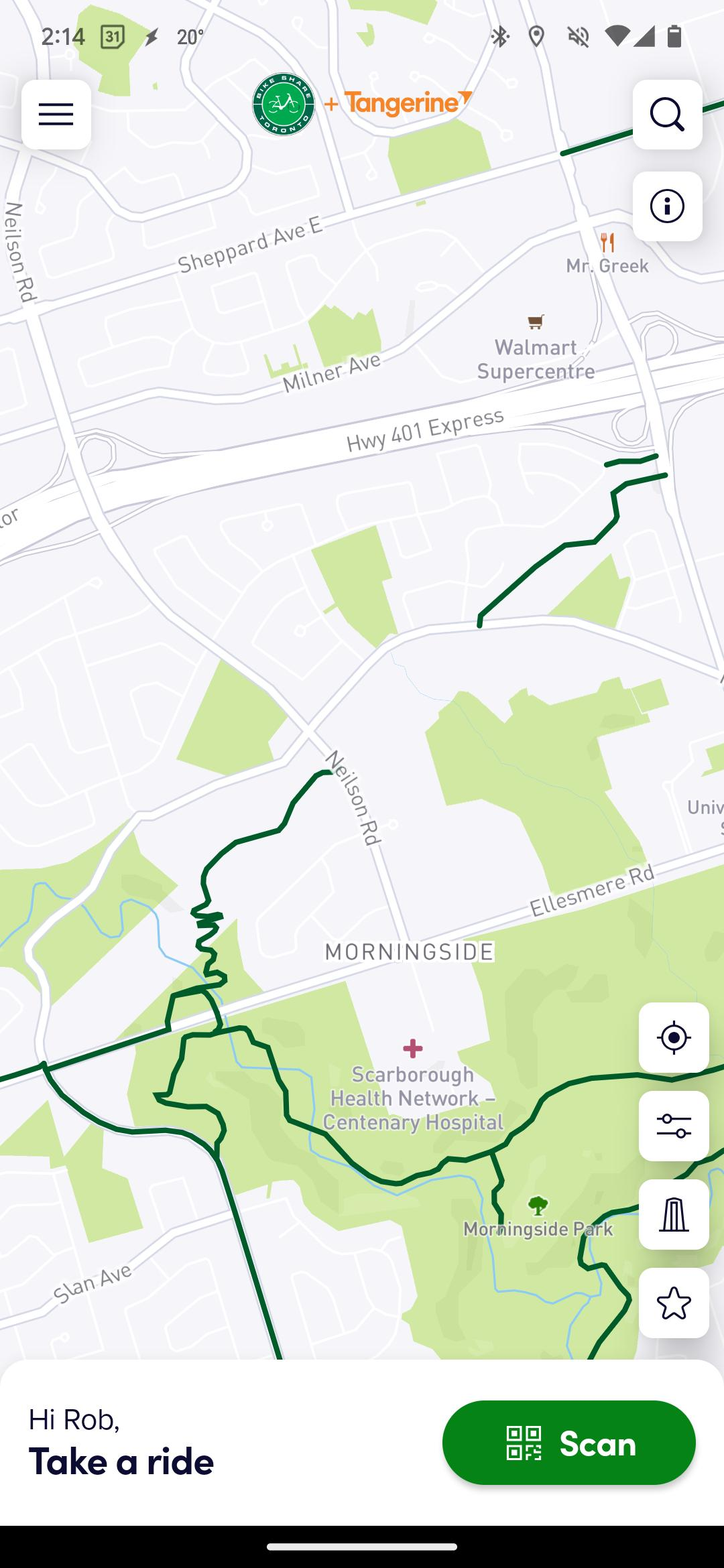Center map on my location
Screen dimensions: 724x1568
[674, 1037]
